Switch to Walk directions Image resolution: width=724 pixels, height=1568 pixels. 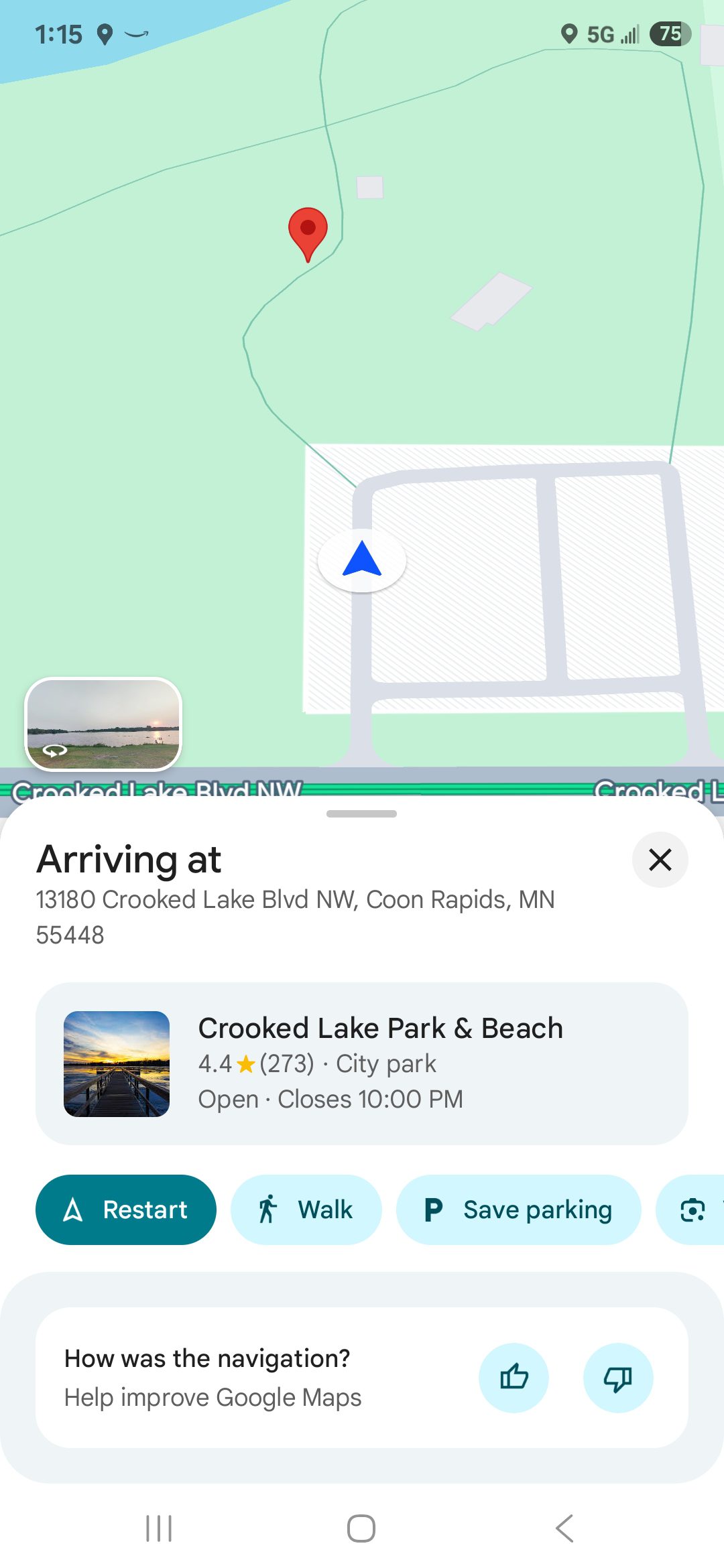(306, 1210)
